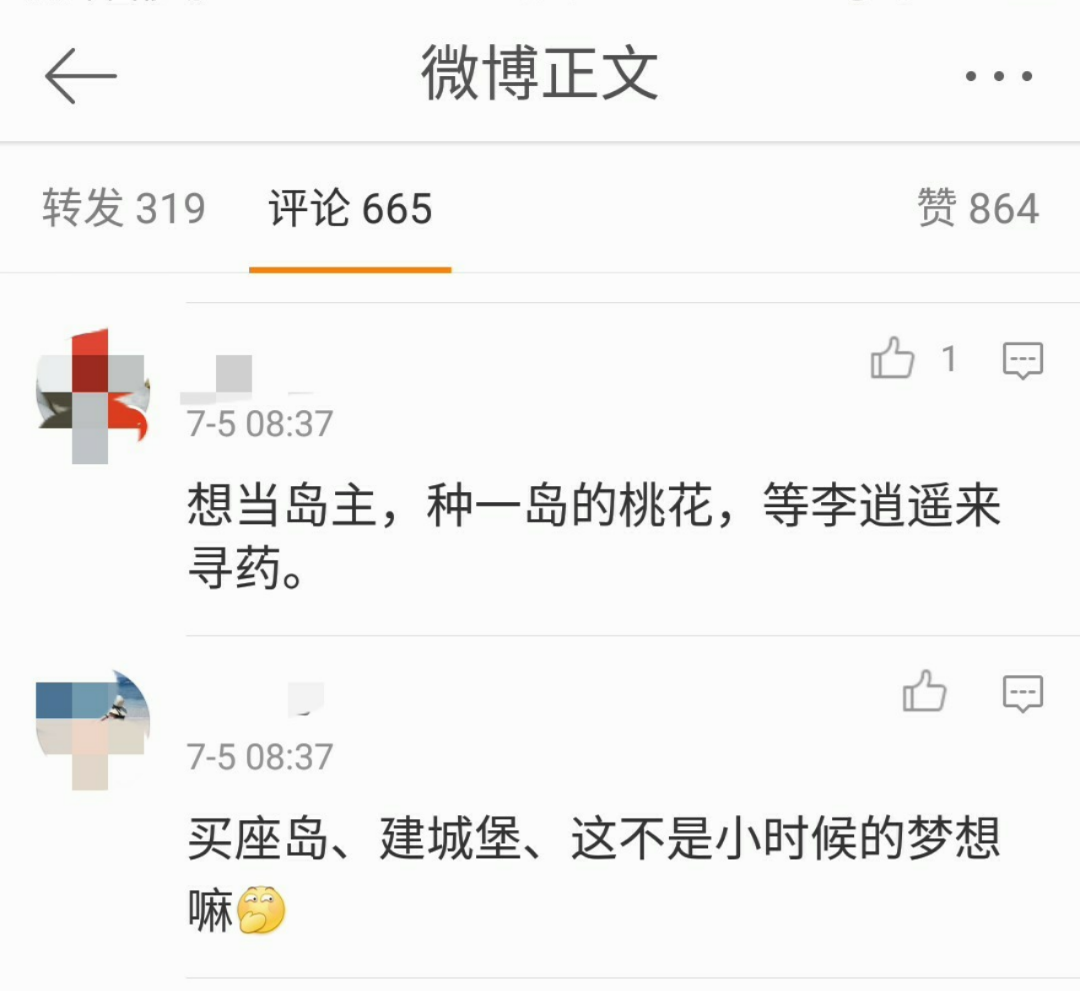Go back from the Weibo post page
Image resolution: width=1080 pixels, height=991 pixels.
[x=80, y=76]
